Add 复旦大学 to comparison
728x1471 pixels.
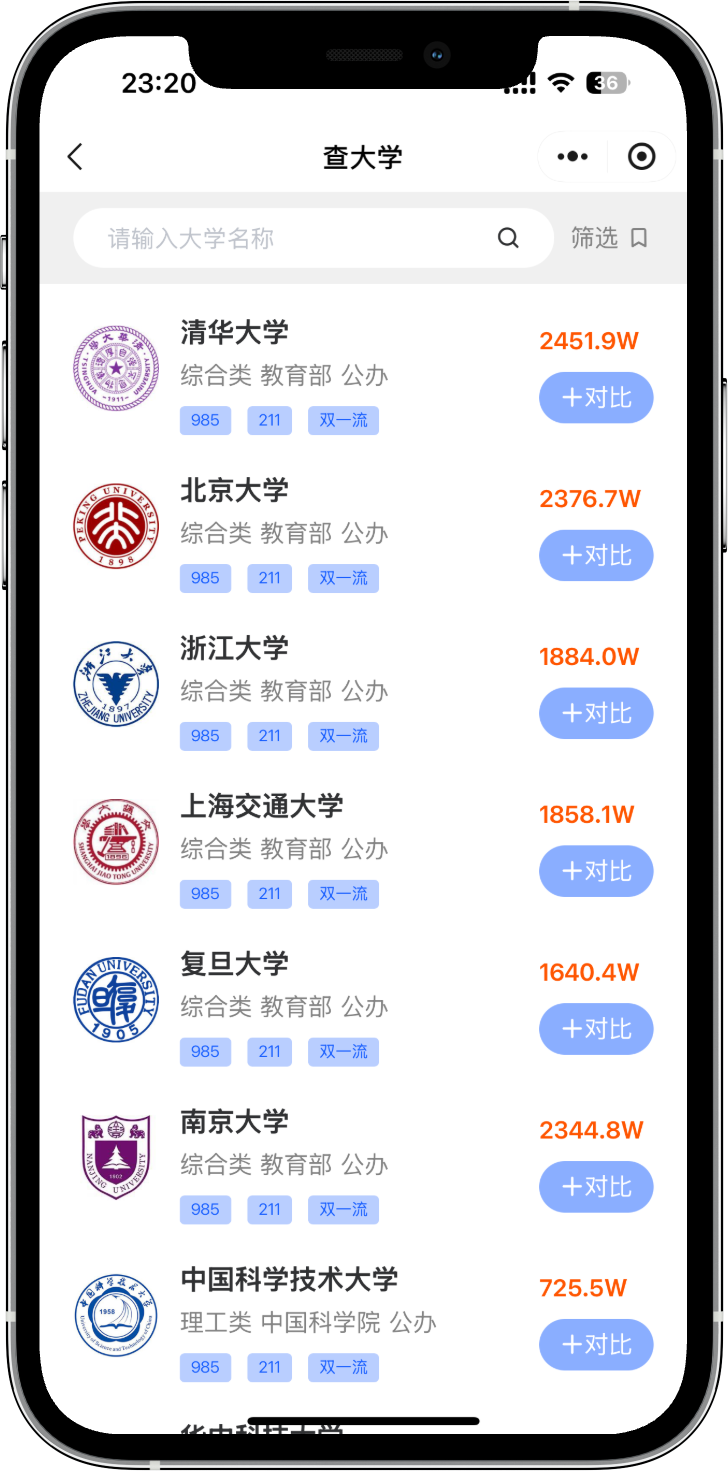(x=596, y=1030)
